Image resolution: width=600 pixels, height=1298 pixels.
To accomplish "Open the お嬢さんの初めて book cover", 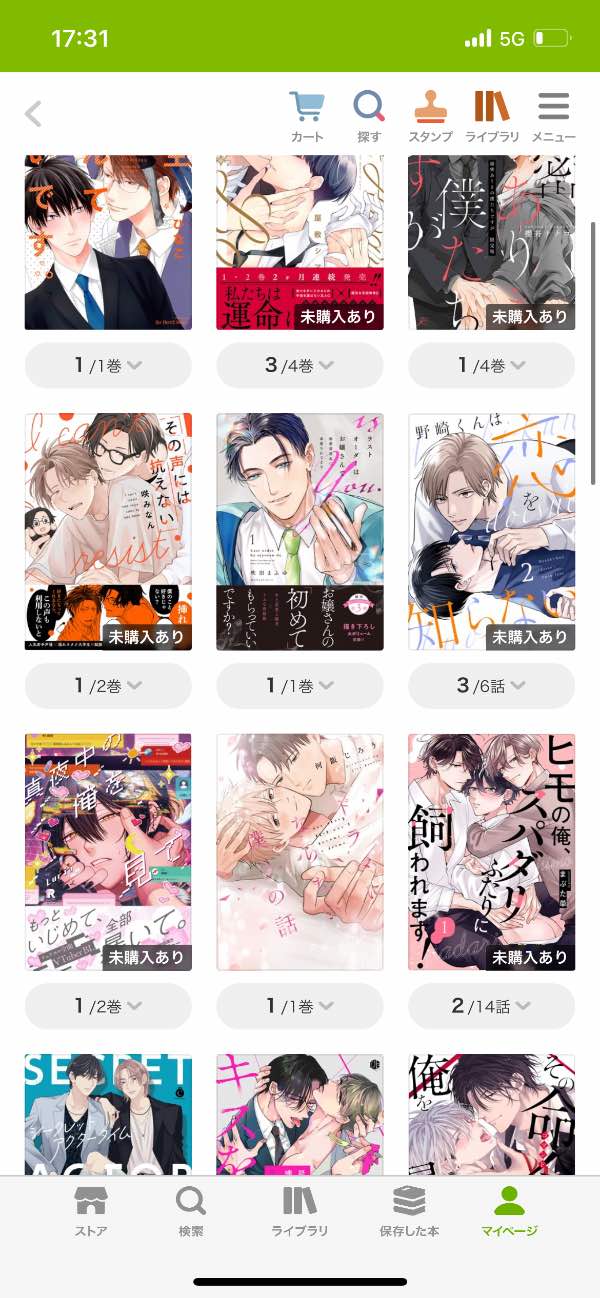I will tap(299, 532).
